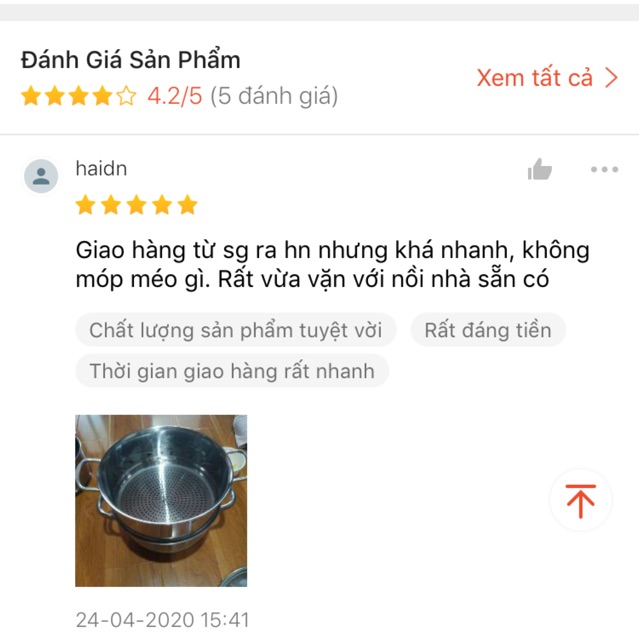Open all reviews via Xem tất cả
This screenshot has height=640, width=639.
click(x=547, y=78)
